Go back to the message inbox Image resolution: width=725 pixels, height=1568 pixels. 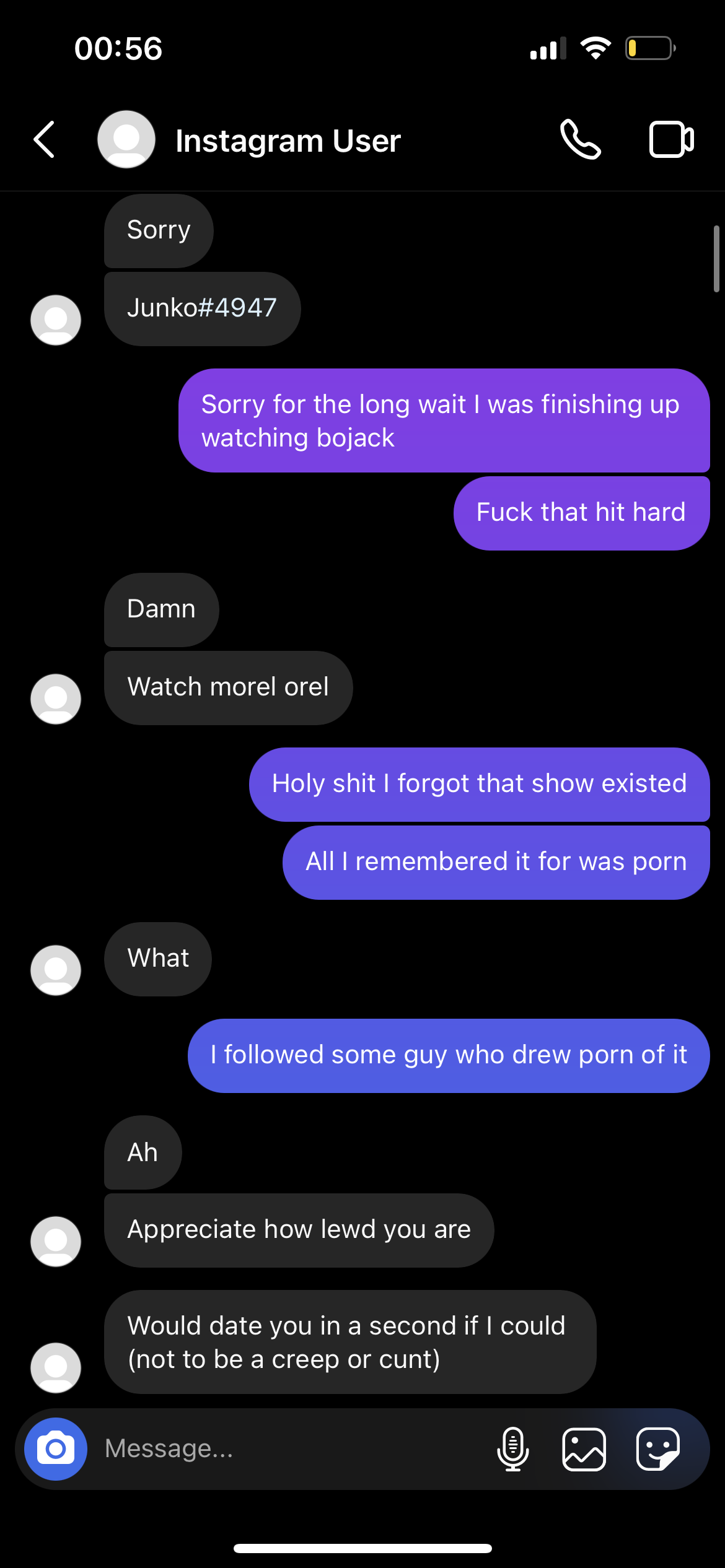[x=45, y=140]
